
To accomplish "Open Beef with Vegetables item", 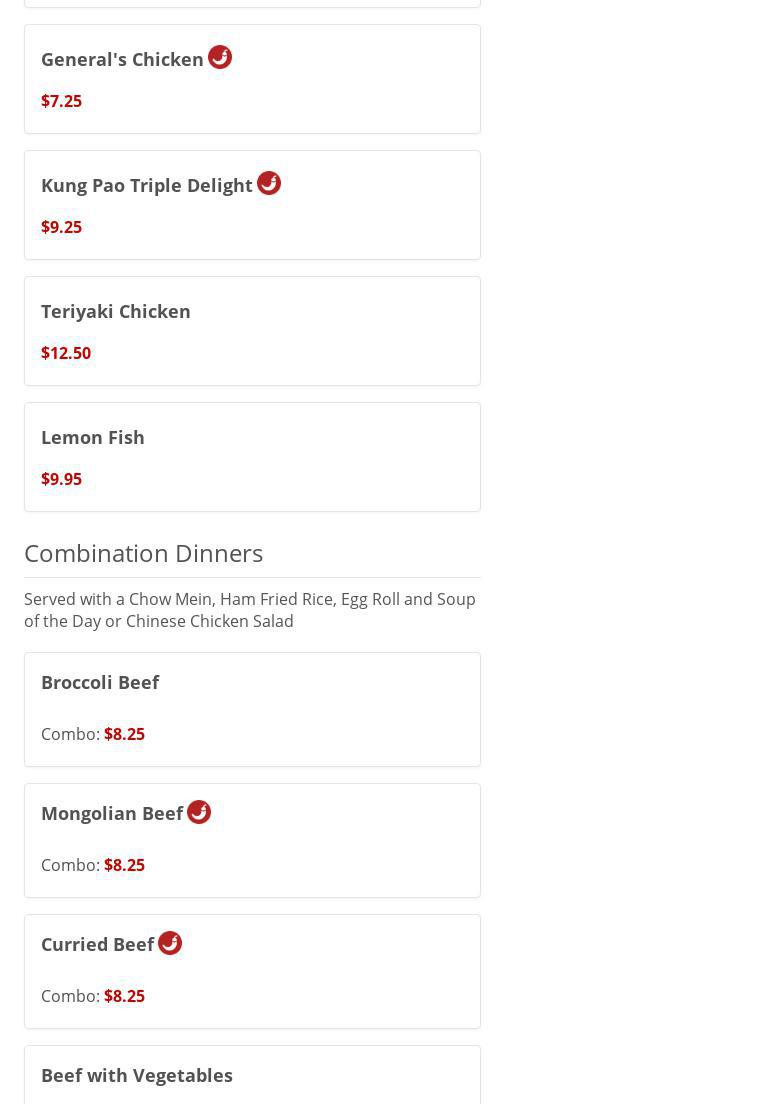I will point(252,1076).
